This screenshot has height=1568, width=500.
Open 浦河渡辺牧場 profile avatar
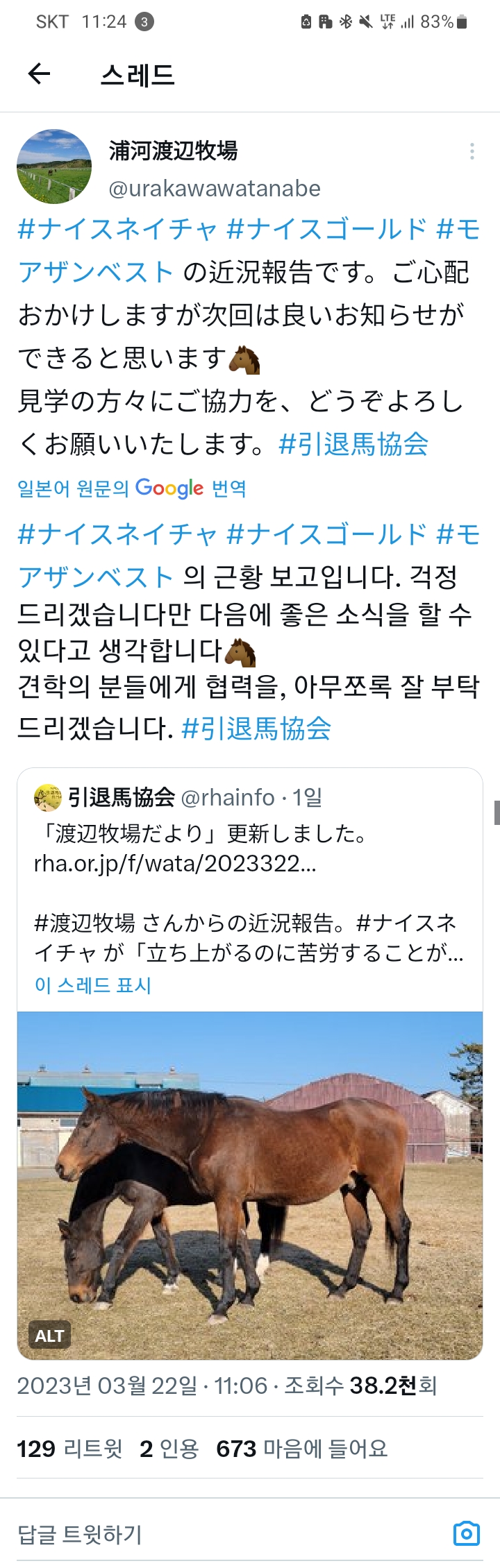(x=54, y=167)
